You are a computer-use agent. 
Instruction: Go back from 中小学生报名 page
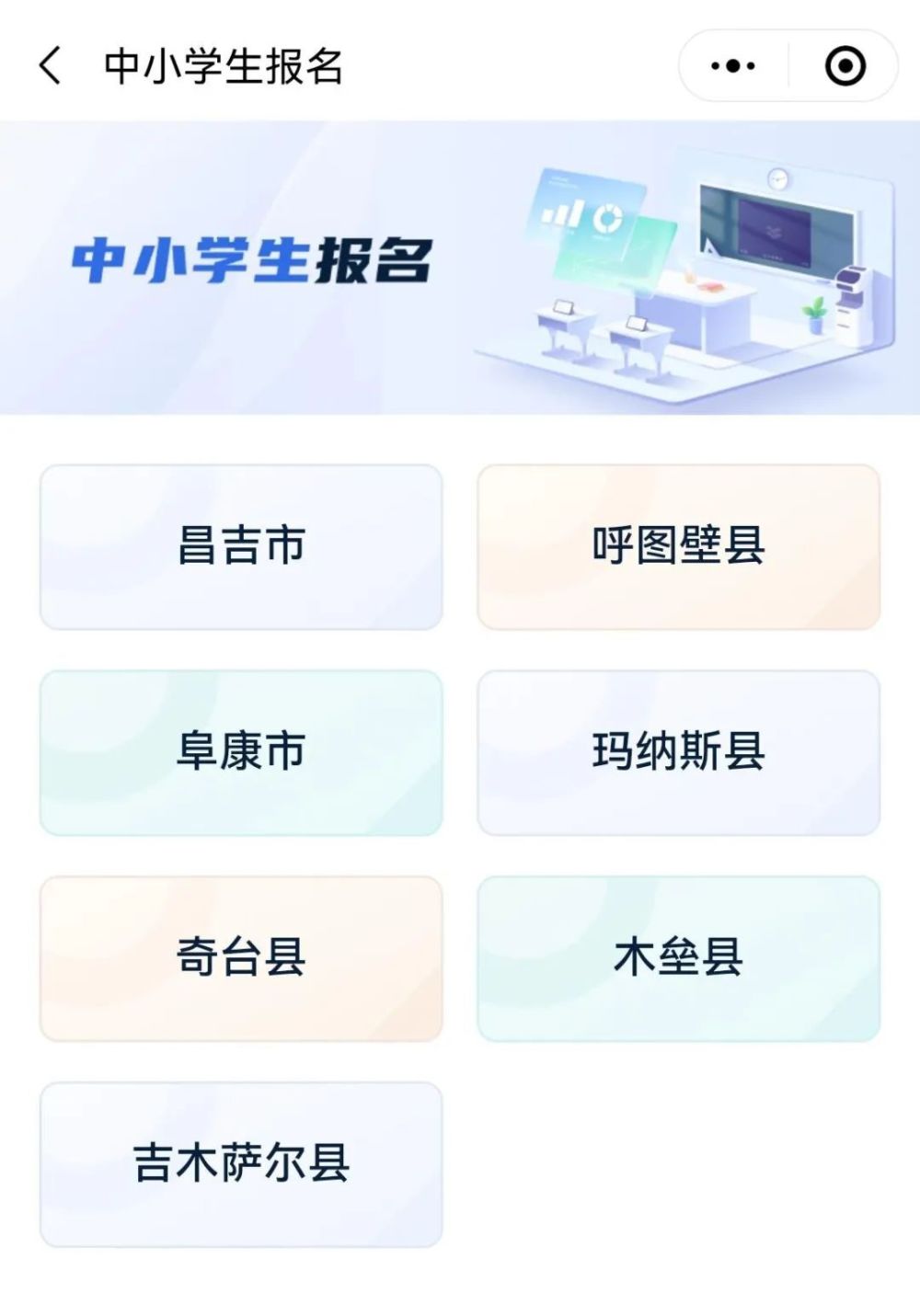[x=51, y=66]
